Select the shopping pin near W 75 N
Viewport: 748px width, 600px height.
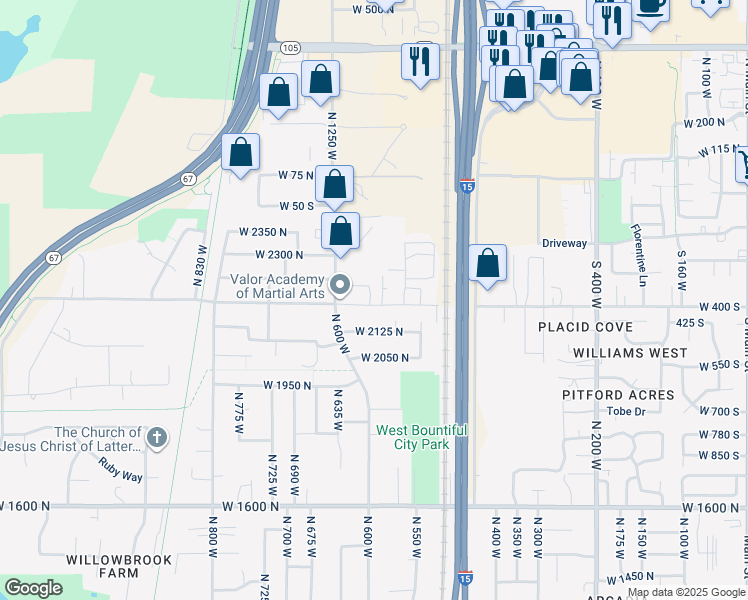(335, 184)
